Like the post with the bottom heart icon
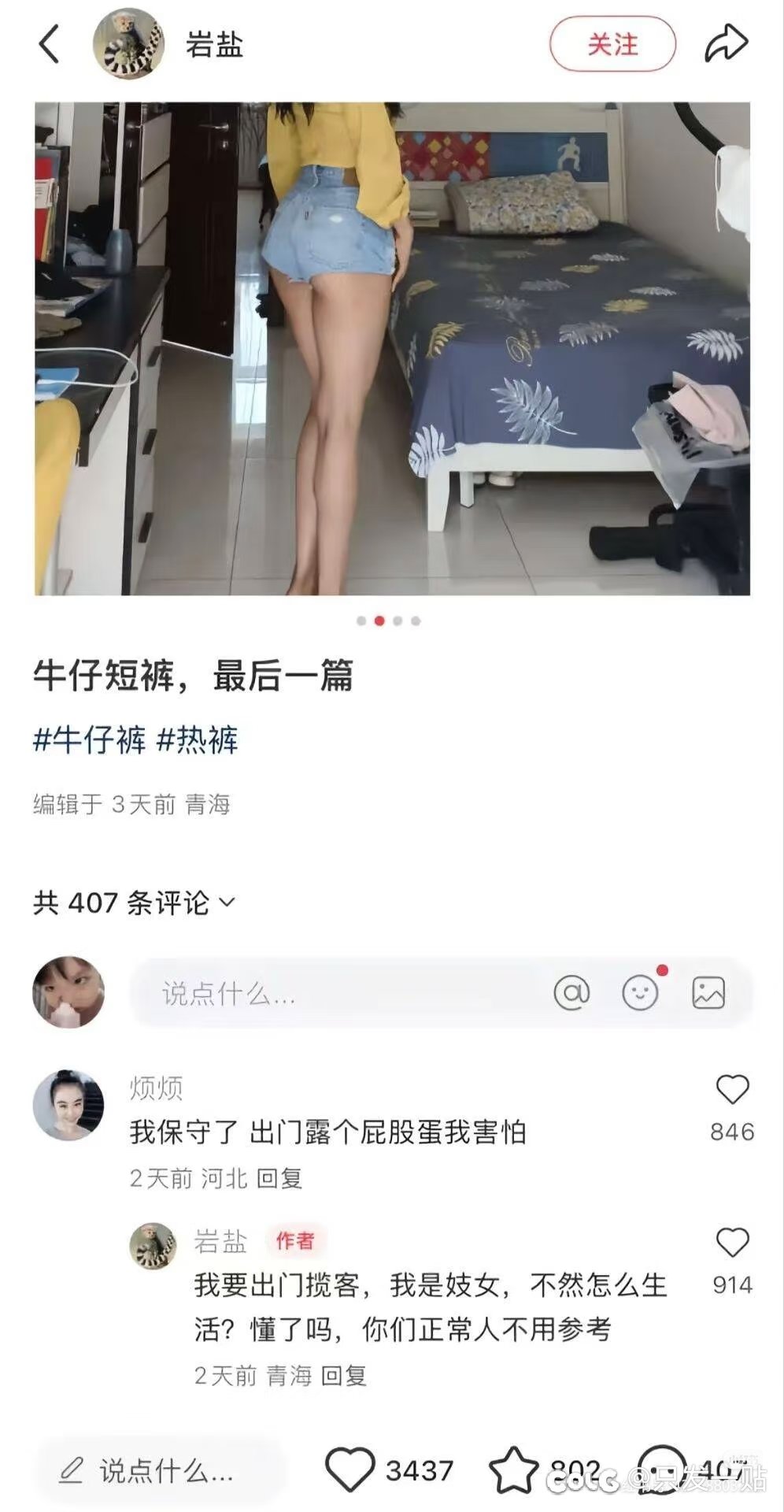 (350, 1469)
